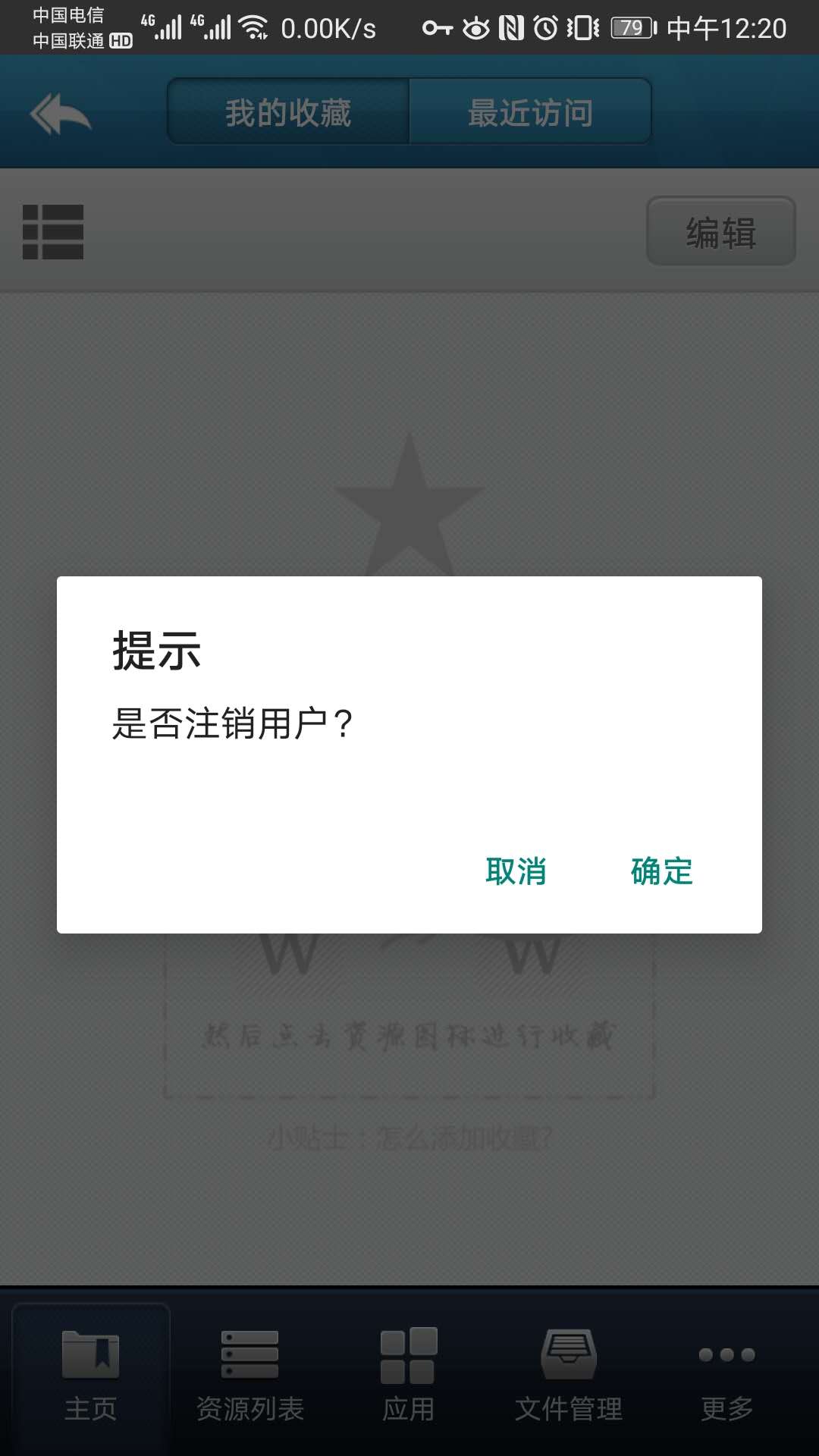Screen dimensions: 819x1456
Task: Open the 资源列表 tab
Action: pos(249,1374)
